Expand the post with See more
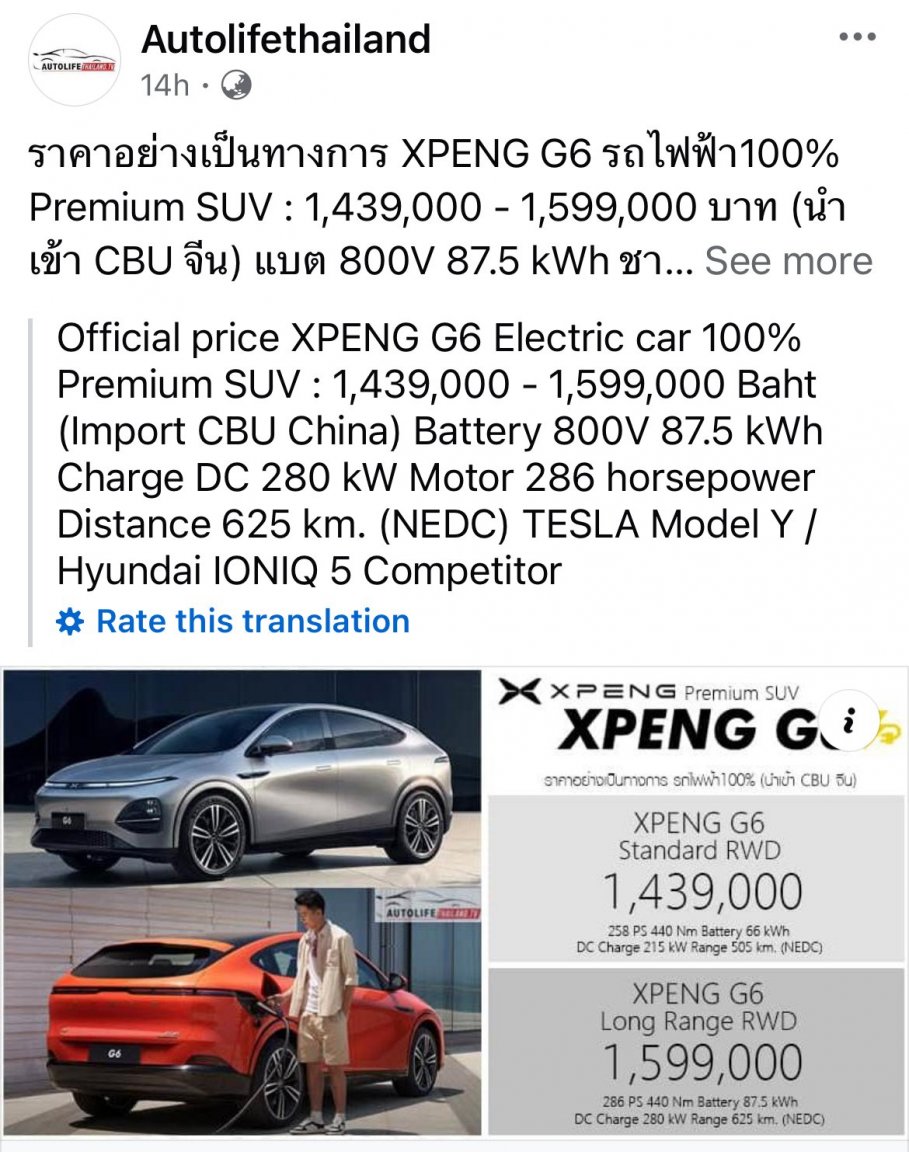 788,261
